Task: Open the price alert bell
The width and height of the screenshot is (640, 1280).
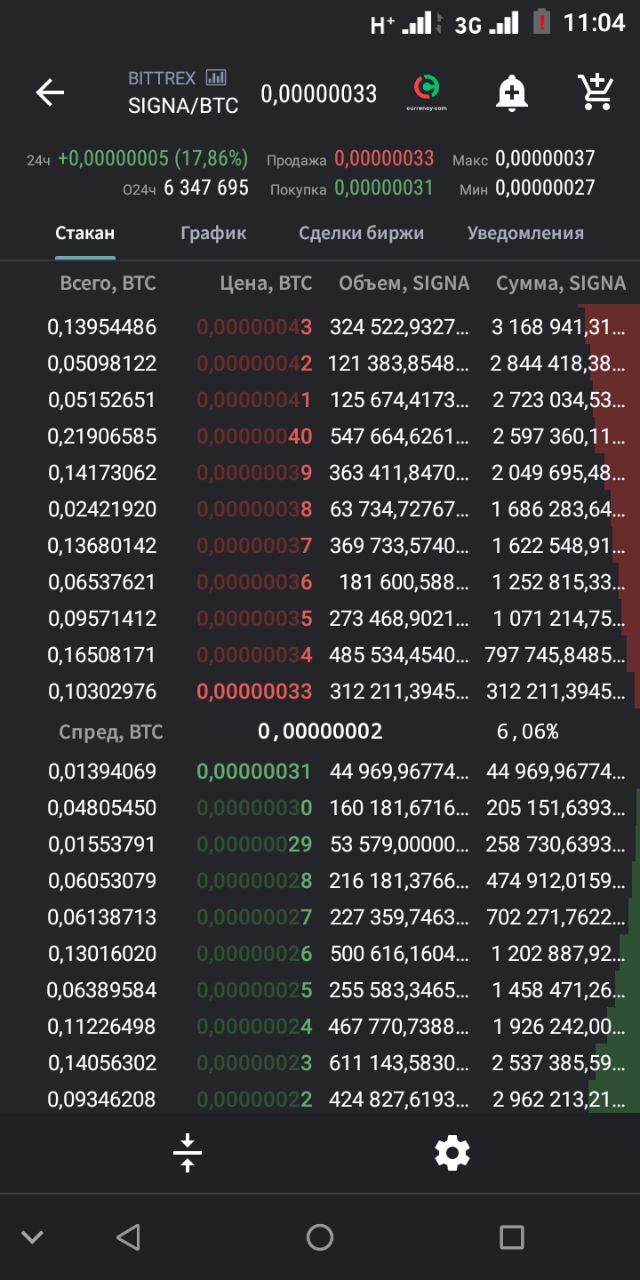Action: tap(512, 93)
